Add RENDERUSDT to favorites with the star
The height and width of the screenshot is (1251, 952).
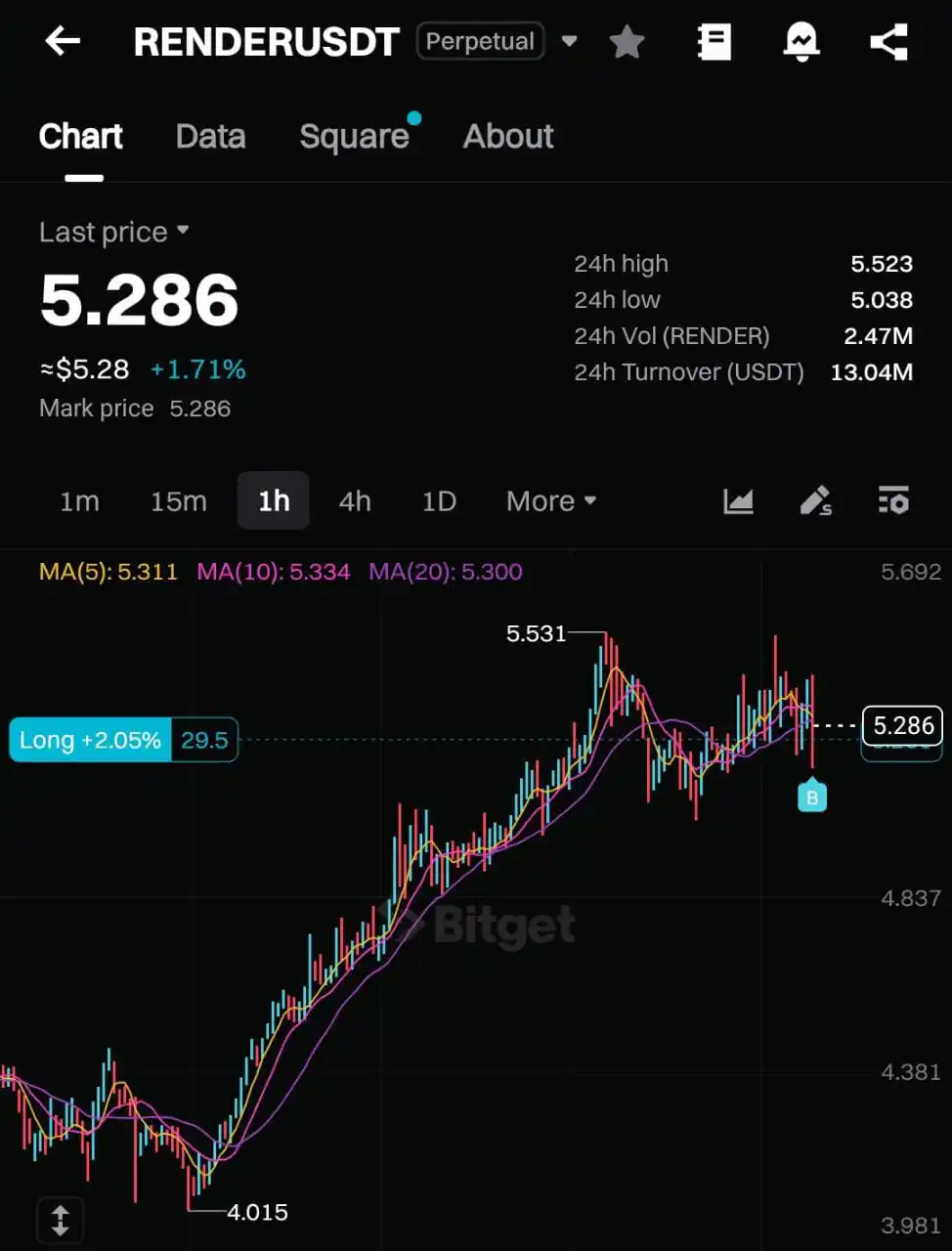click(627, 42)
